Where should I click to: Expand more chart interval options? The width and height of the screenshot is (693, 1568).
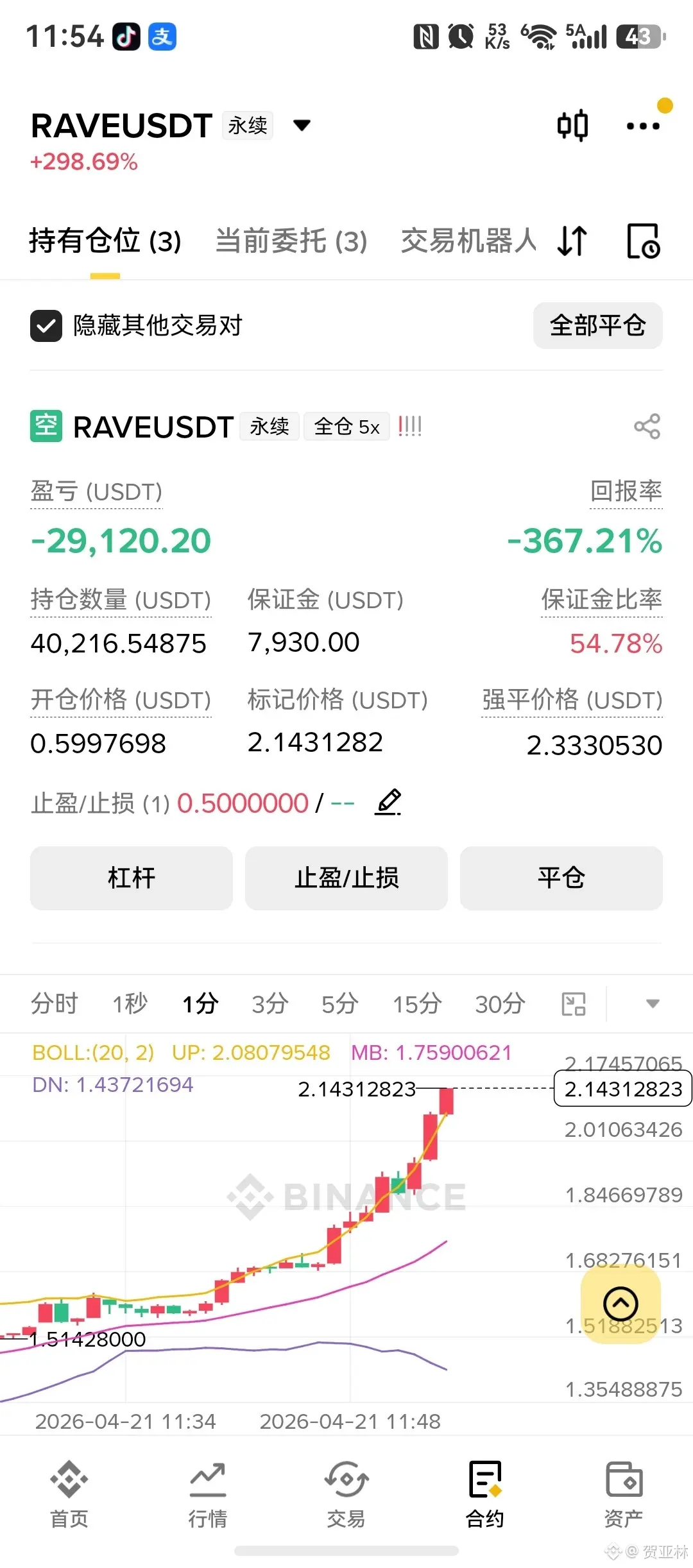point(653,1004)
